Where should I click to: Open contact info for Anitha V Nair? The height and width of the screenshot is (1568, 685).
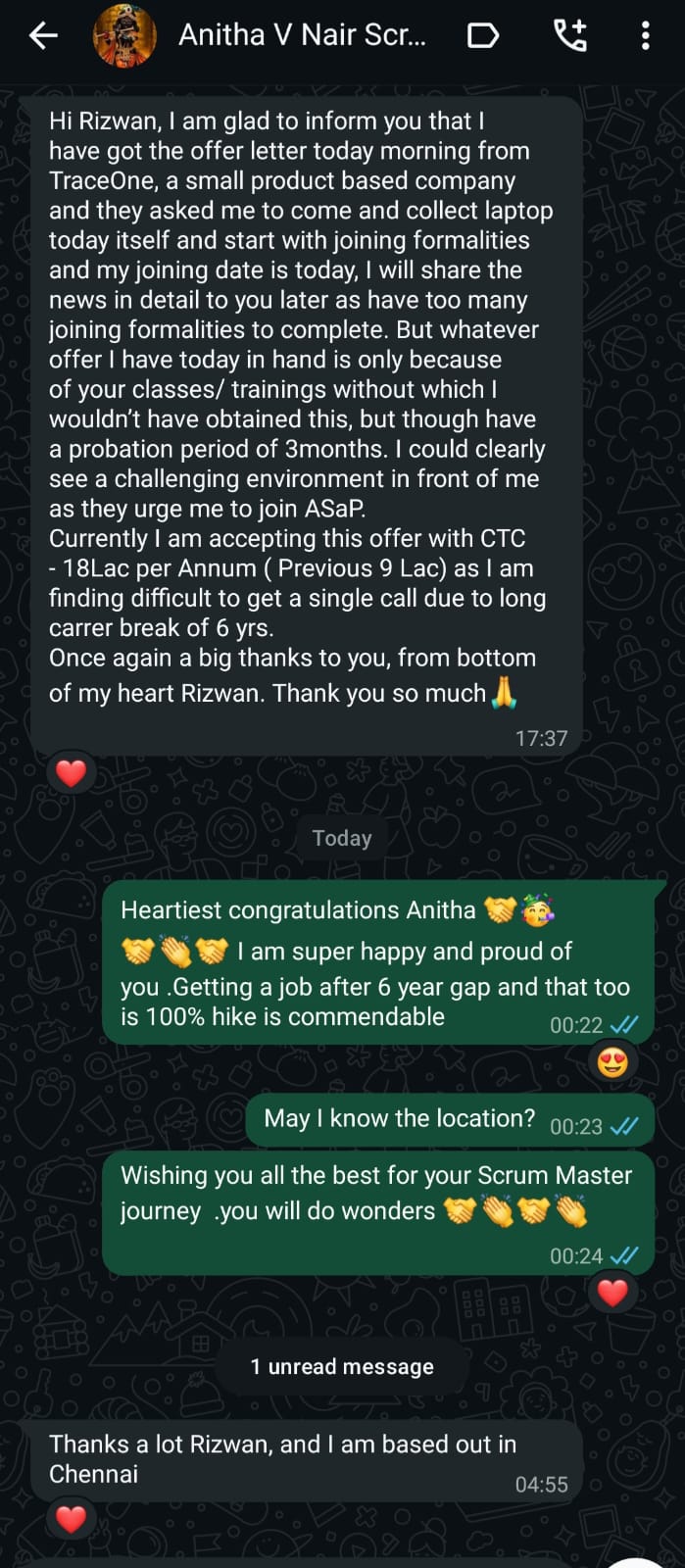pyautogui.click(x=302, y=36)
